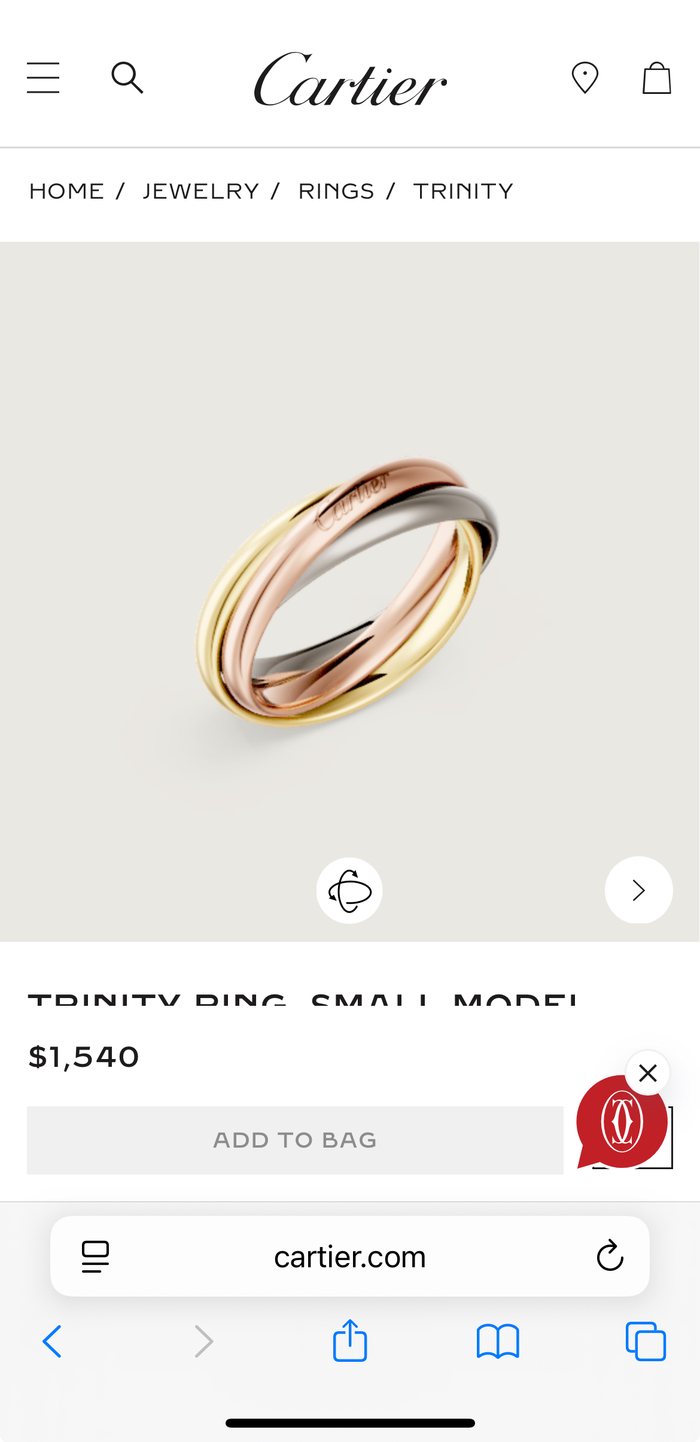This screenshot has width=700, height=1442.
Task: Dismiss the Cartier chat bubble
Action: (x=648, y=1073)
